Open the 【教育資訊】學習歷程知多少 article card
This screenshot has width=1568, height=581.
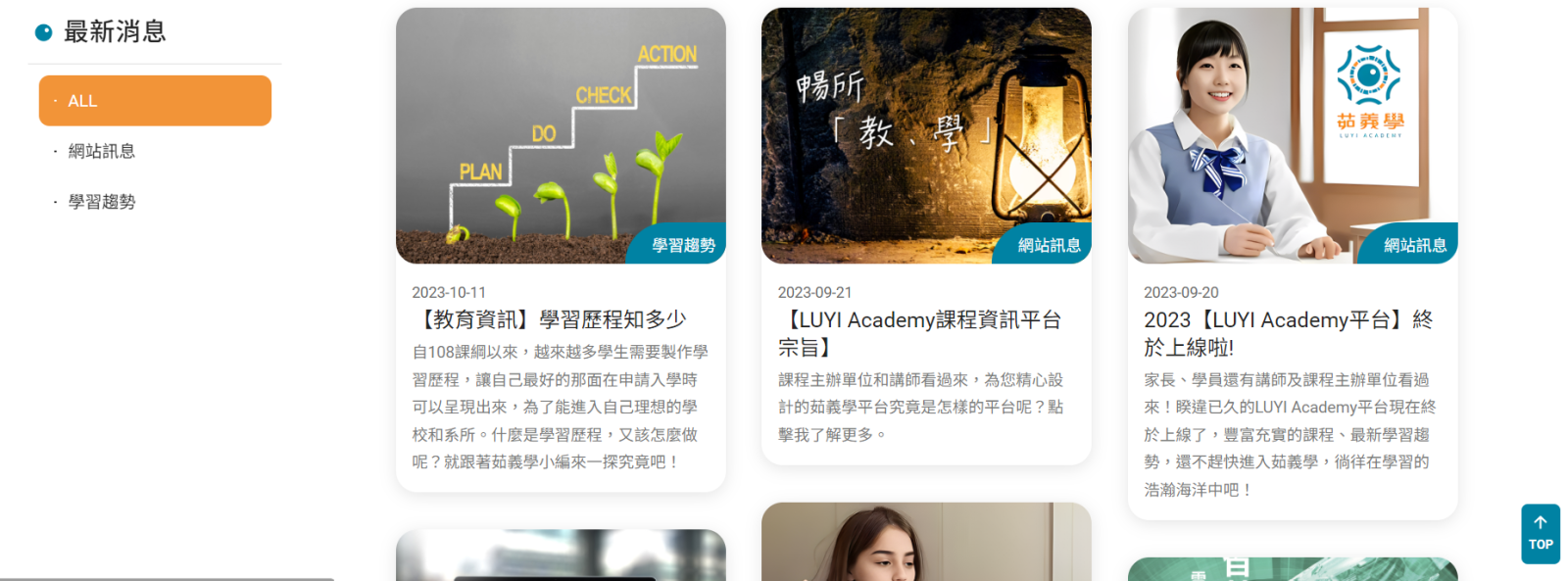[550, 319]
